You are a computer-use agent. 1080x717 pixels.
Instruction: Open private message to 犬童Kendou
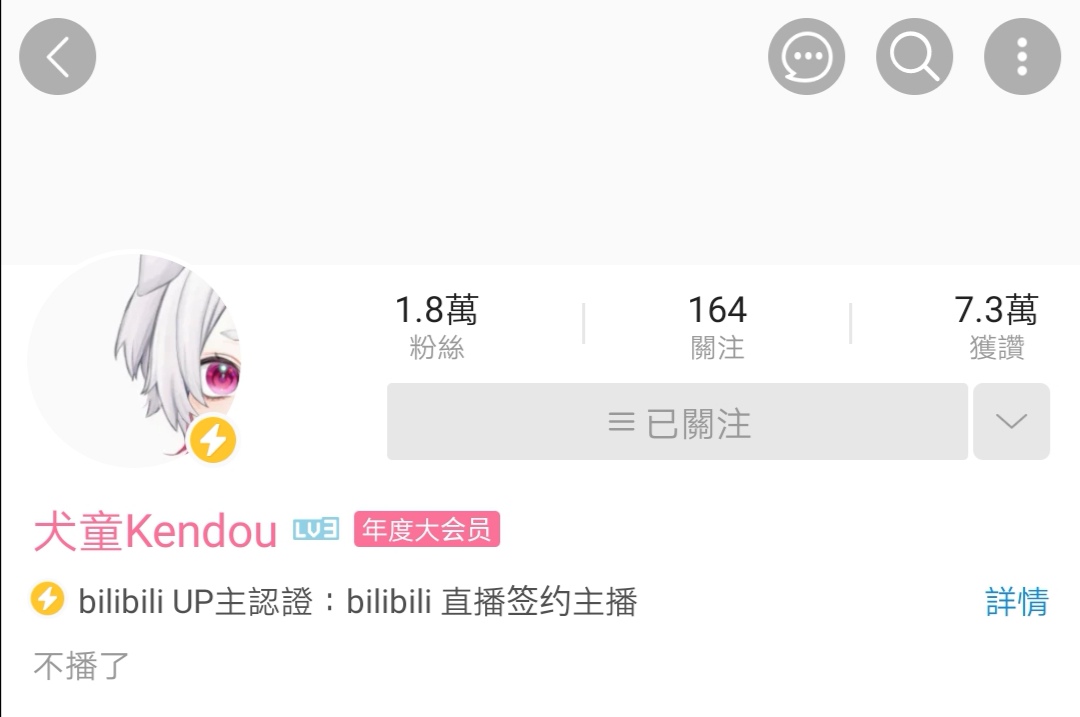806,57
